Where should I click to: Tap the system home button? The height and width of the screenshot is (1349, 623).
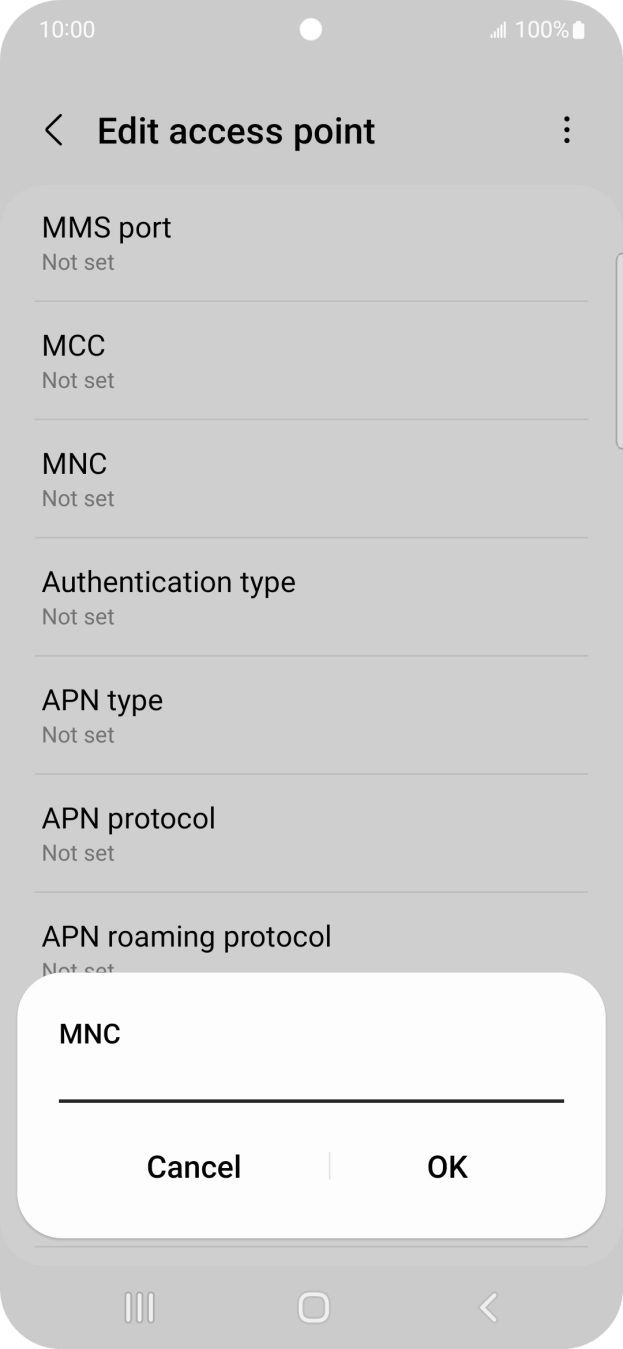313,1307
